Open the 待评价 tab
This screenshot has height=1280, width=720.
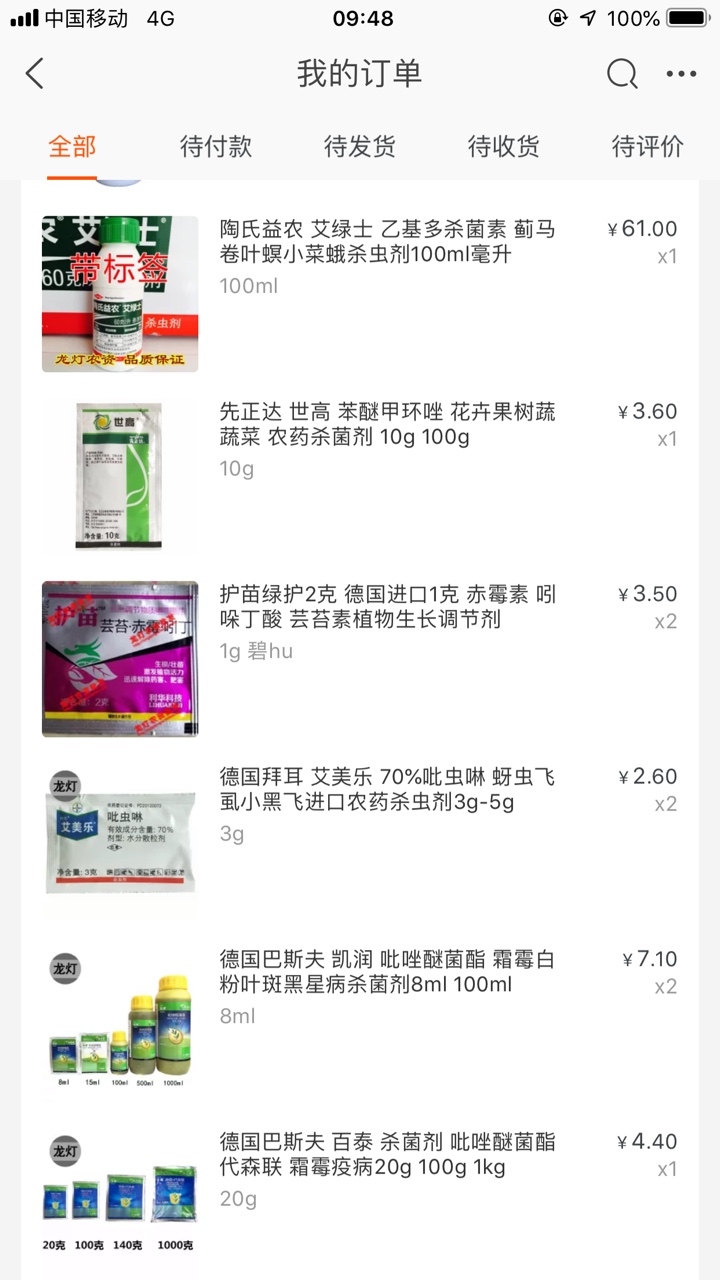[648, 146]
